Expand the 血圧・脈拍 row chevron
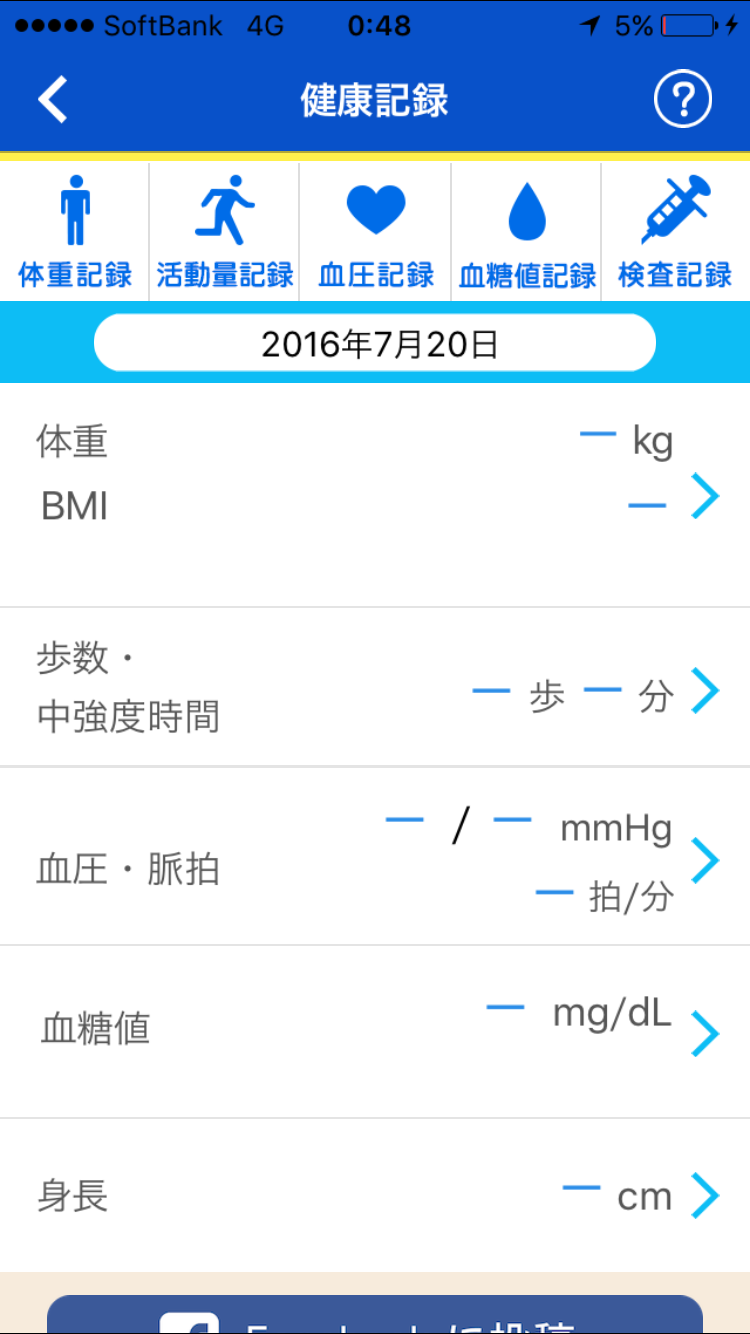750x1334 pixels. point(707,858)
